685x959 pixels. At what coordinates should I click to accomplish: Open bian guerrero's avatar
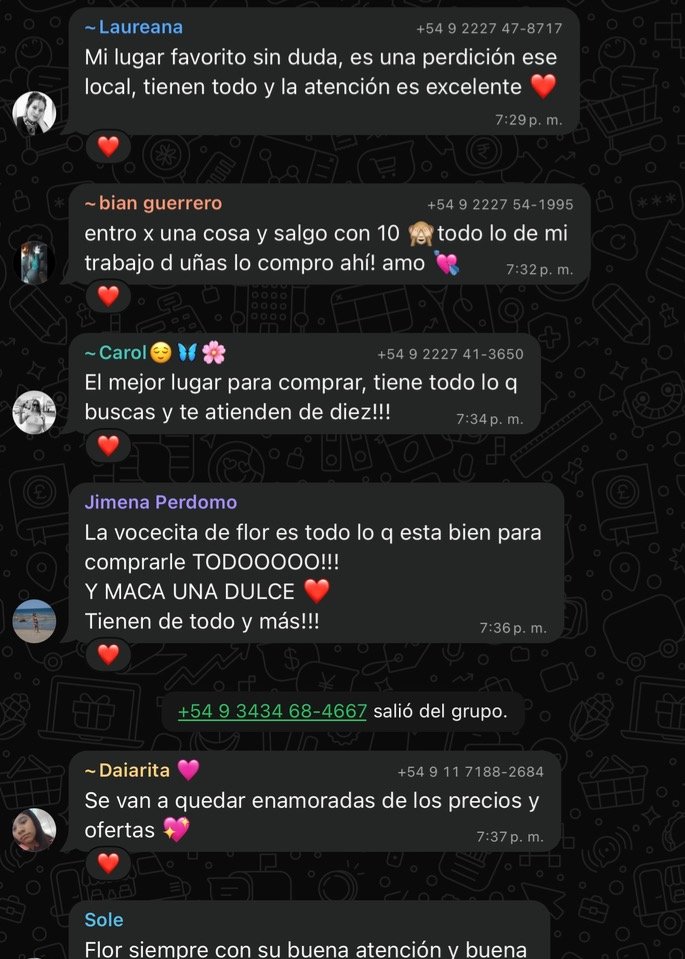[x=34, y=263]
